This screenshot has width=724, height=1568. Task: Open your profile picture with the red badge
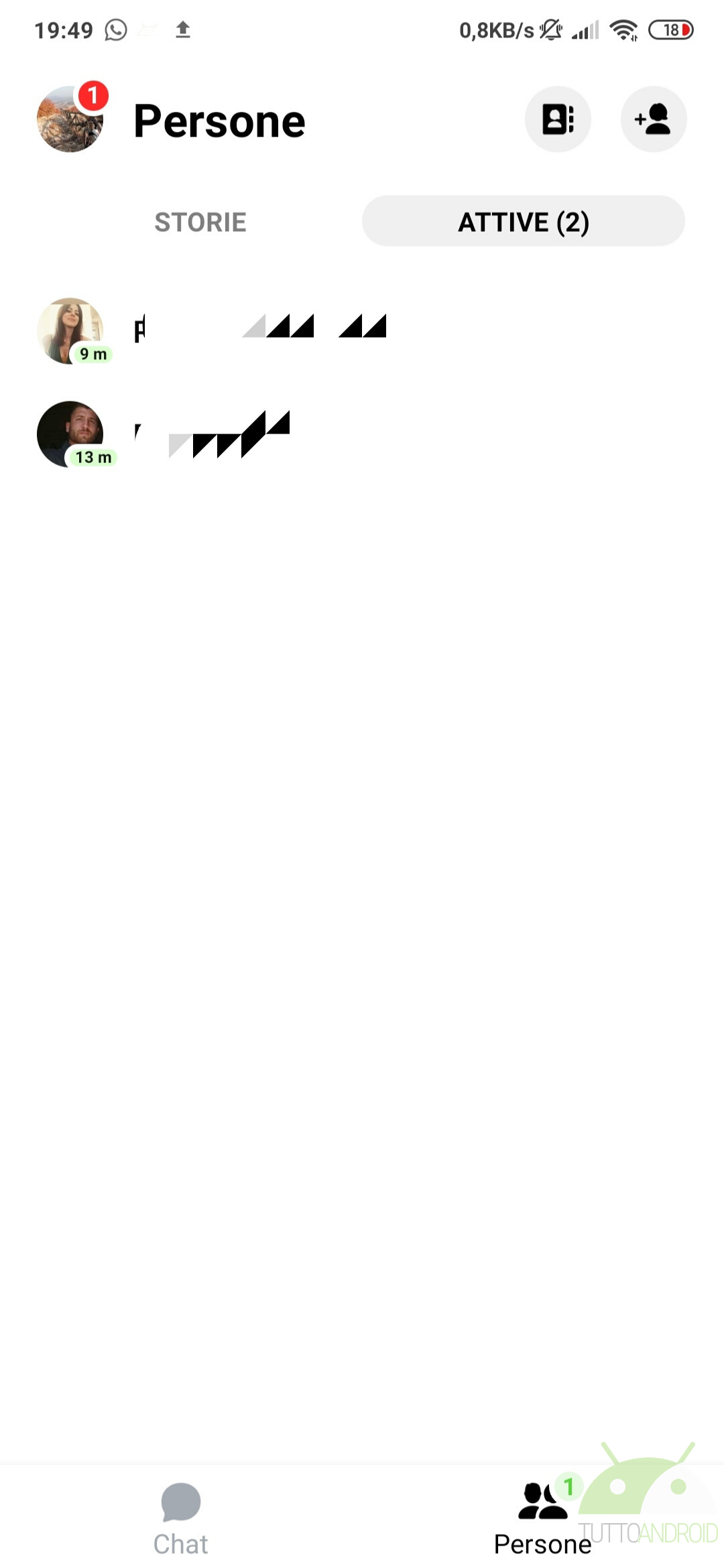[x=70, y=119]
